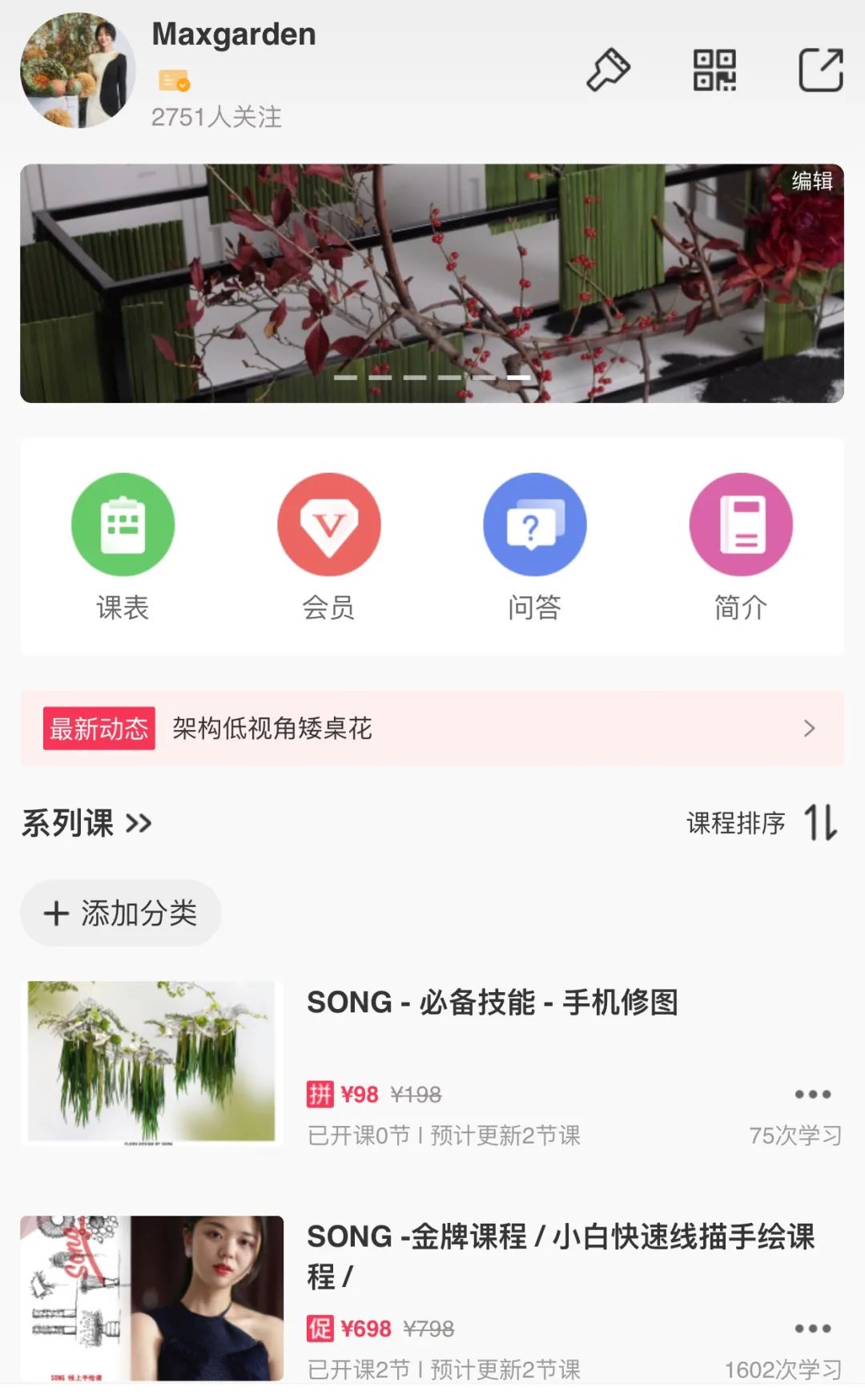Open more options for 线描手绘 course
This screenshot has height=1400, width=865.
click(x=812, y=1328)
